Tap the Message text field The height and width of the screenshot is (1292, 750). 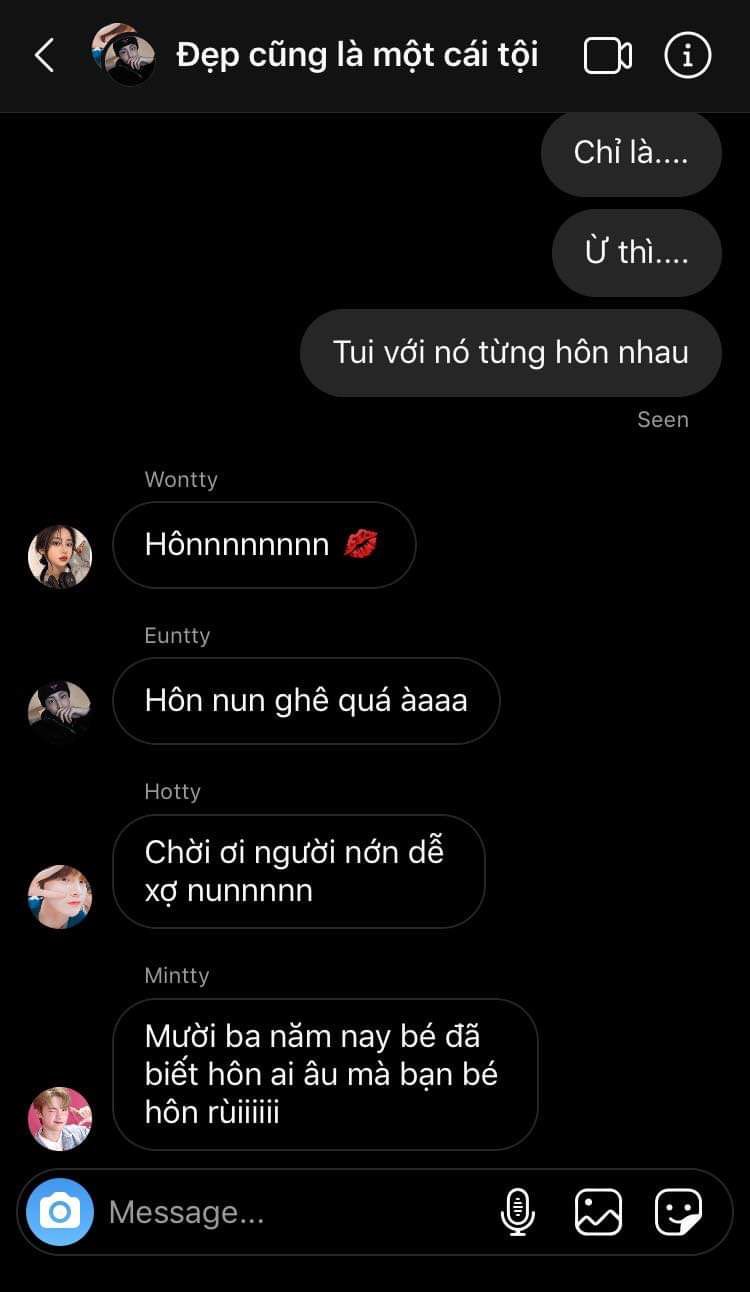point(290,1212)
